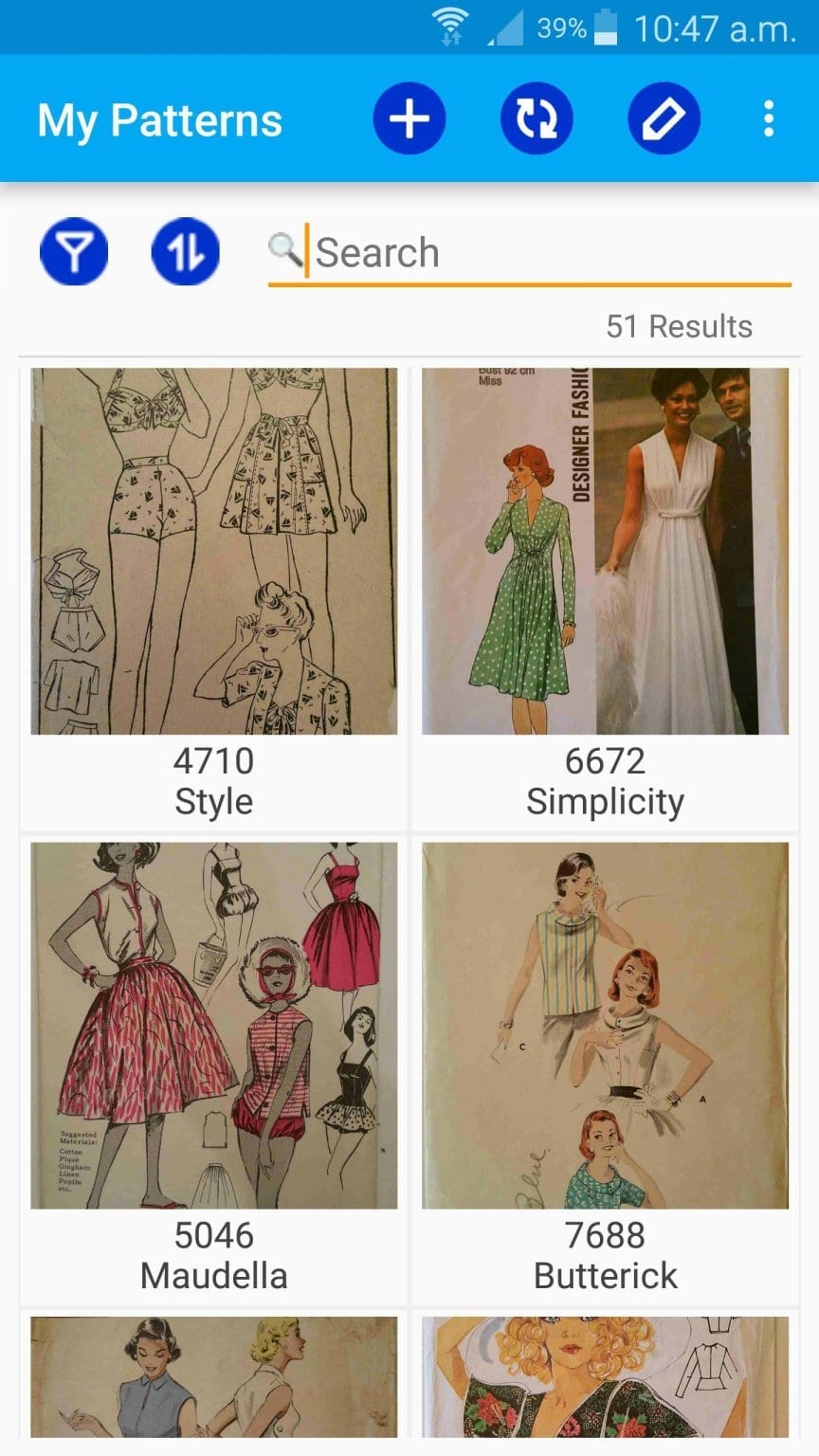819x1456 pixels.
Task: Toggle ascending/descending sort direction
Action: (184, 250)
